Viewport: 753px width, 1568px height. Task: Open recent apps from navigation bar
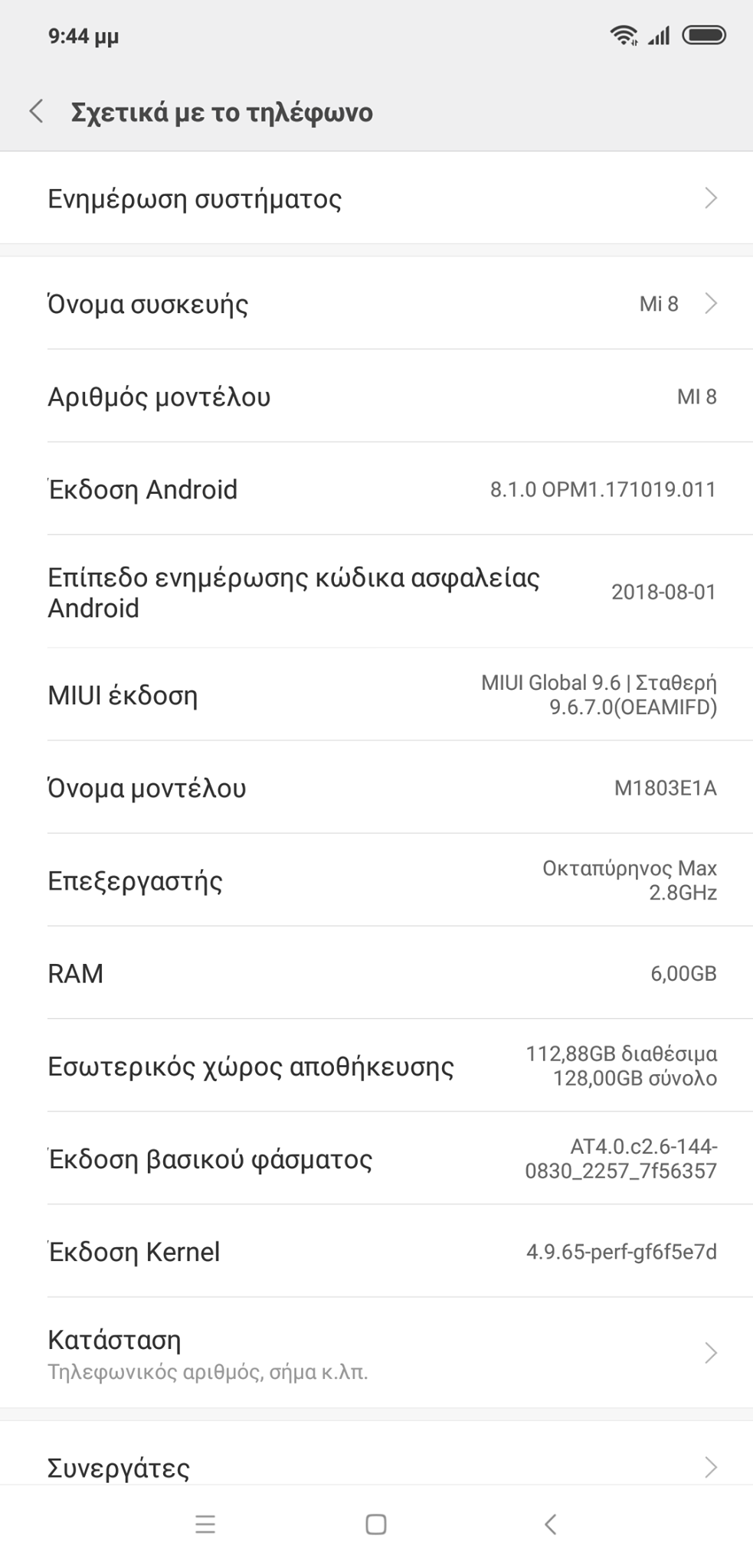(x=205, y=1524)
